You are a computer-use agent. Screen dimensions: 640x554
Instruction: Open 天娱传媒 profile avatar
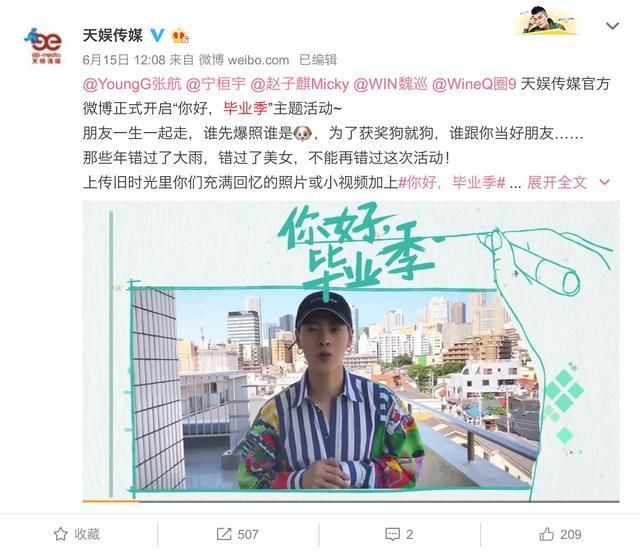pos(43,44)
